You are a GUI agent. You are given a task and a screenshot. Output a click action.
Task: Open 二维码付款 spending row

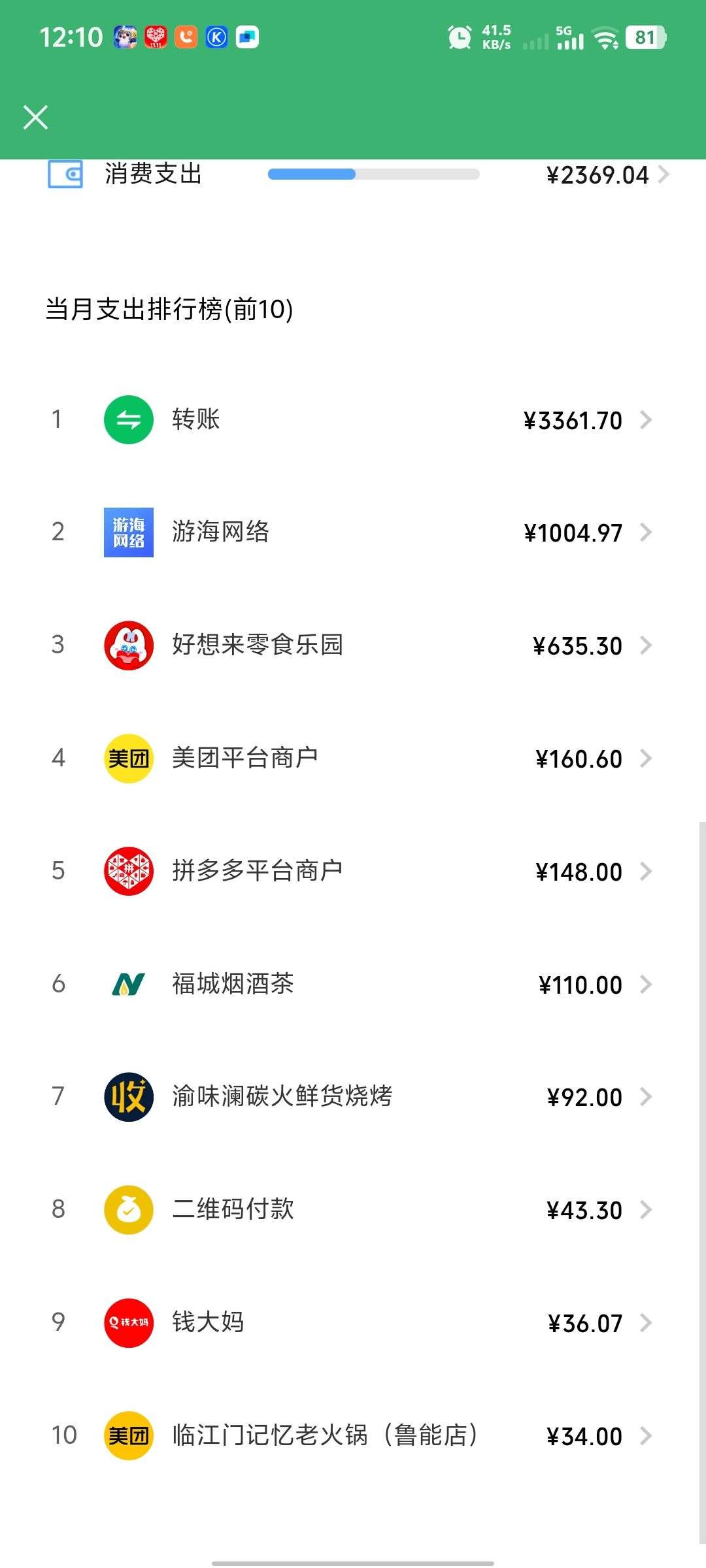(x=353, y=1210)
